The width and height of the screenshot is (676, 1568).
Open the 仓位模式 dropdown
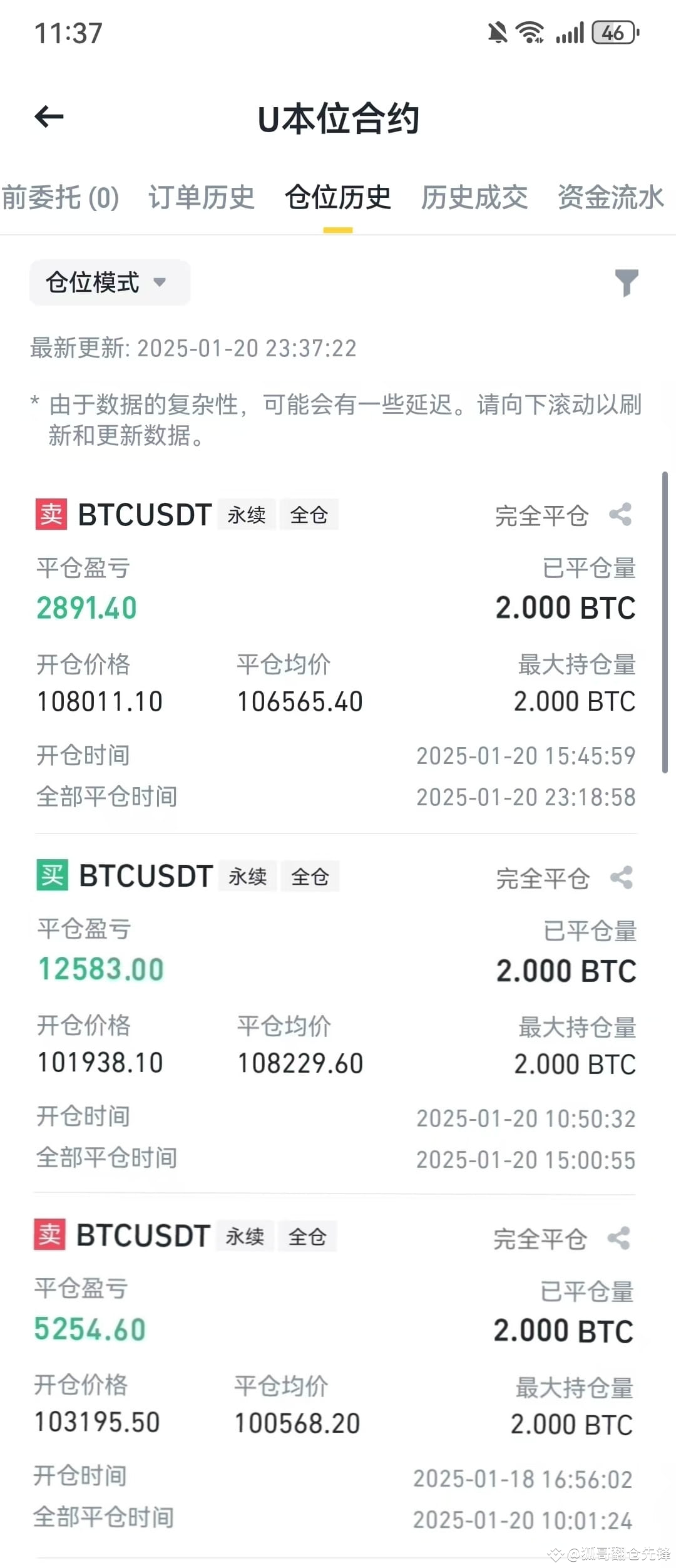pos(110,283)
